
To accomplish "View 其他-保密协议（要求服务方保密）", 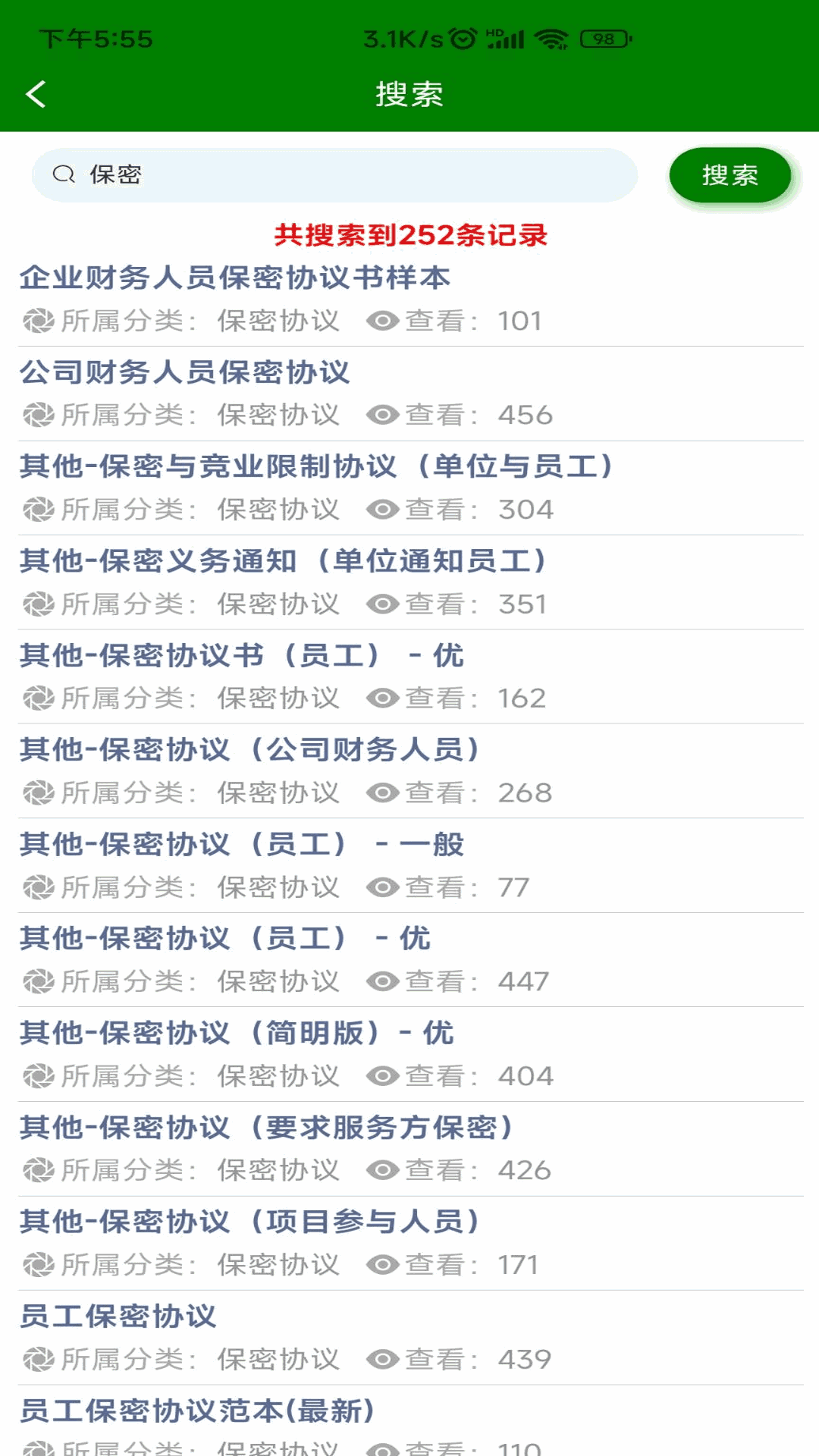I will click(267, 1128).
